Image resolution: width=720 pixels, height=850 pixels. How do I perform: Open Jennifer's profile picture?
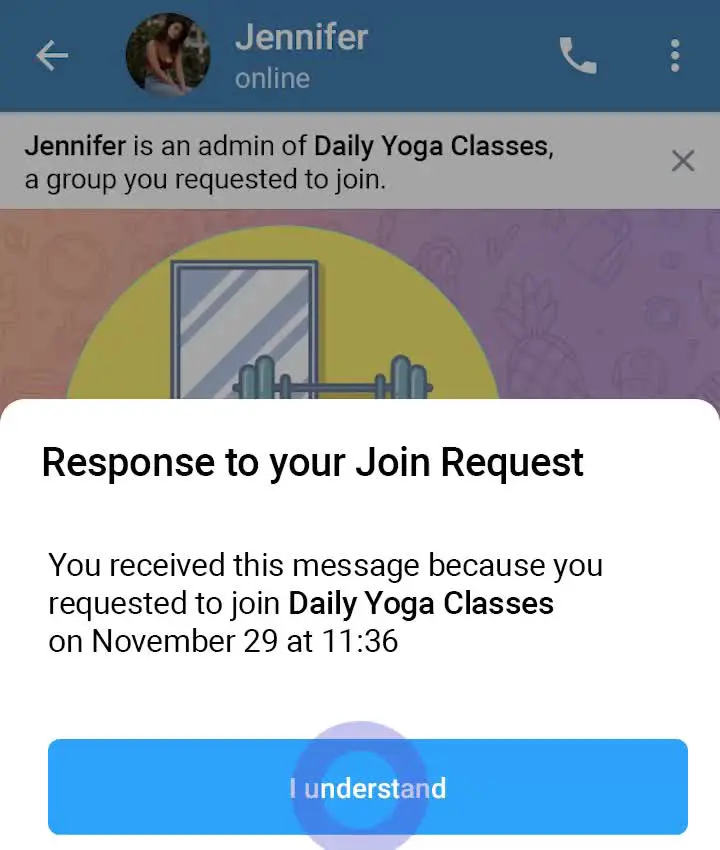pos(167,56)
